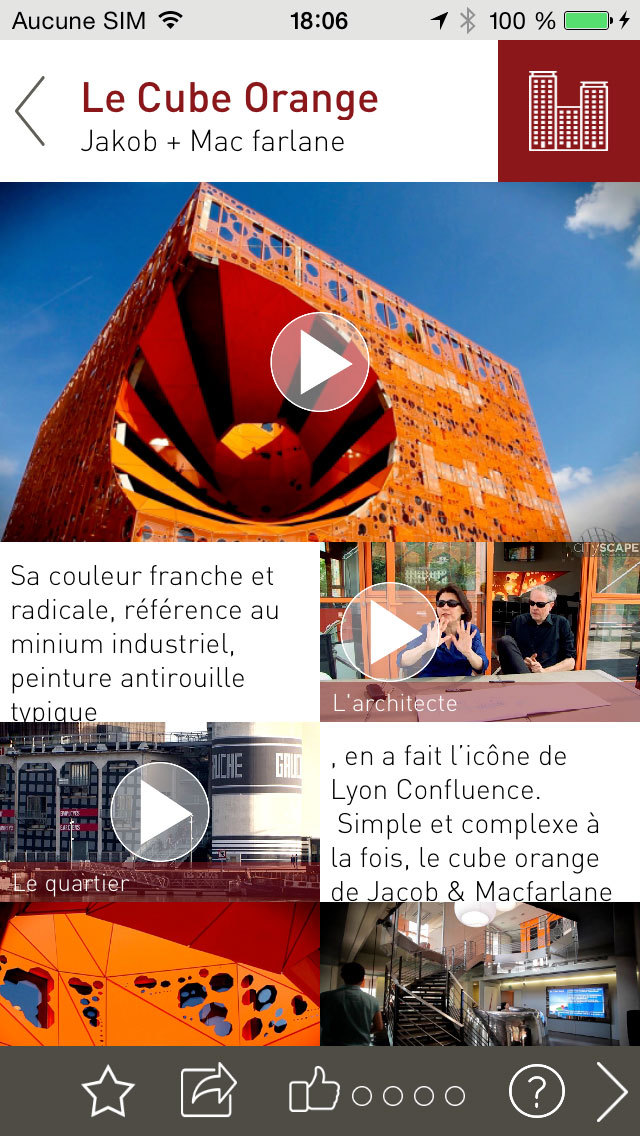The image size is (640, 1136).
Task: Go to the next building arrow
Action: click(x=612, y=1091)
